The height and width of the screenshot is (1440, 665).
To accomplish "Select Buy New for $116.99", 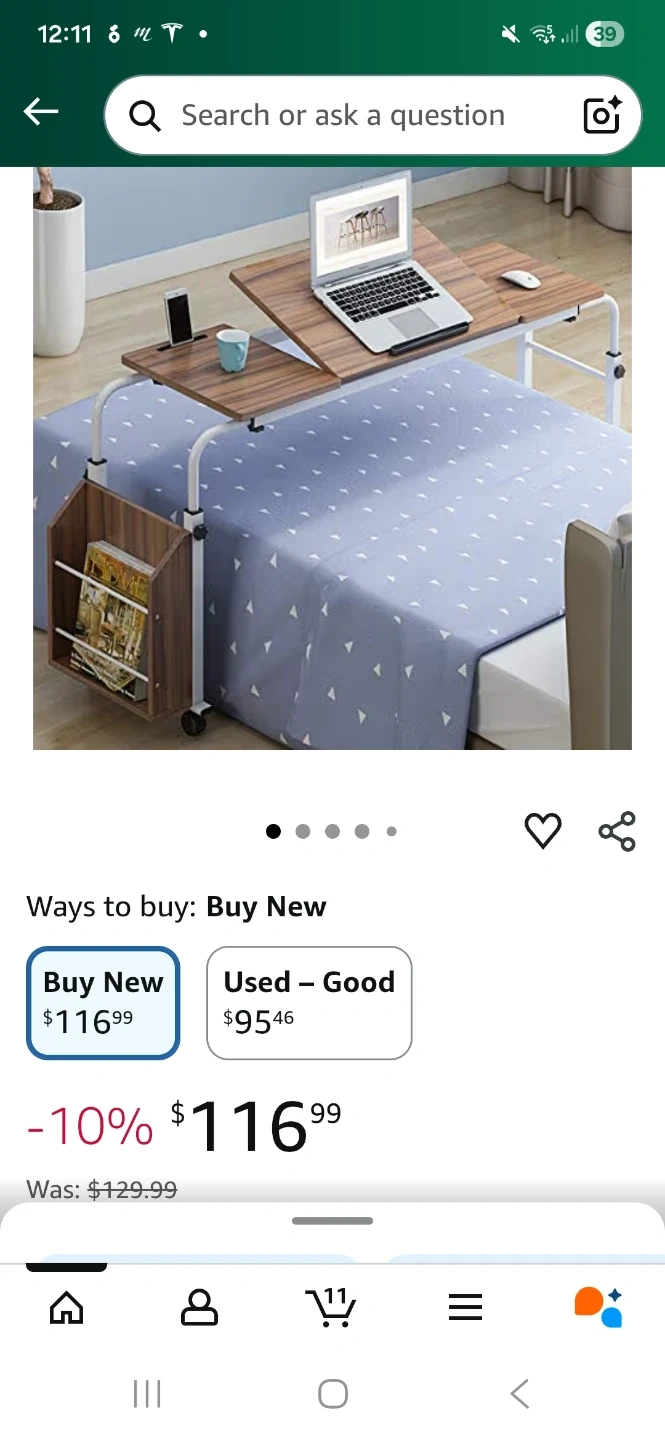I will (x=103, y=1002).
